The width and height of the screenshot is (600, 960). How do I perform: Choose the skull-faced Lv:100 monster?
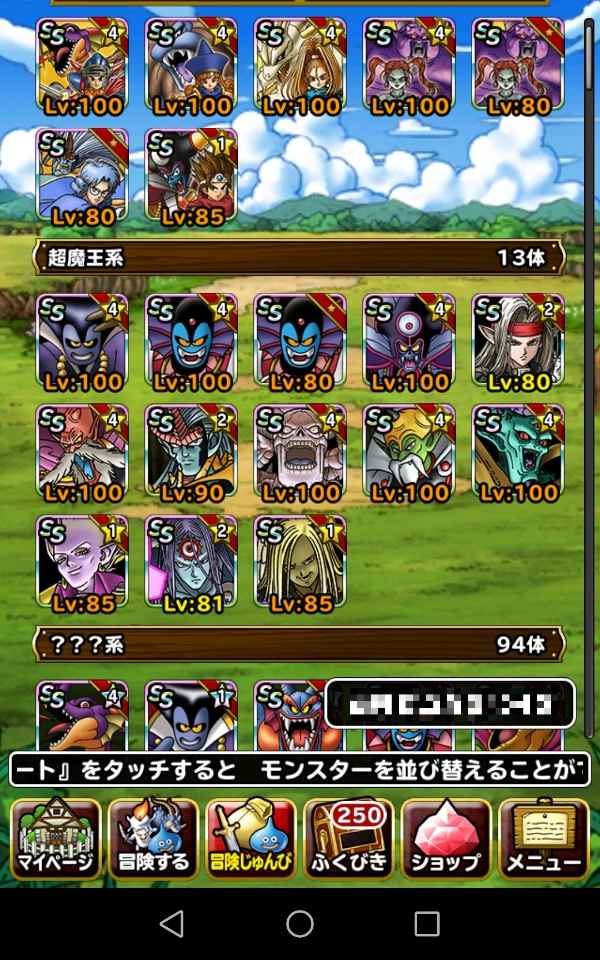(x=300, y=451)
